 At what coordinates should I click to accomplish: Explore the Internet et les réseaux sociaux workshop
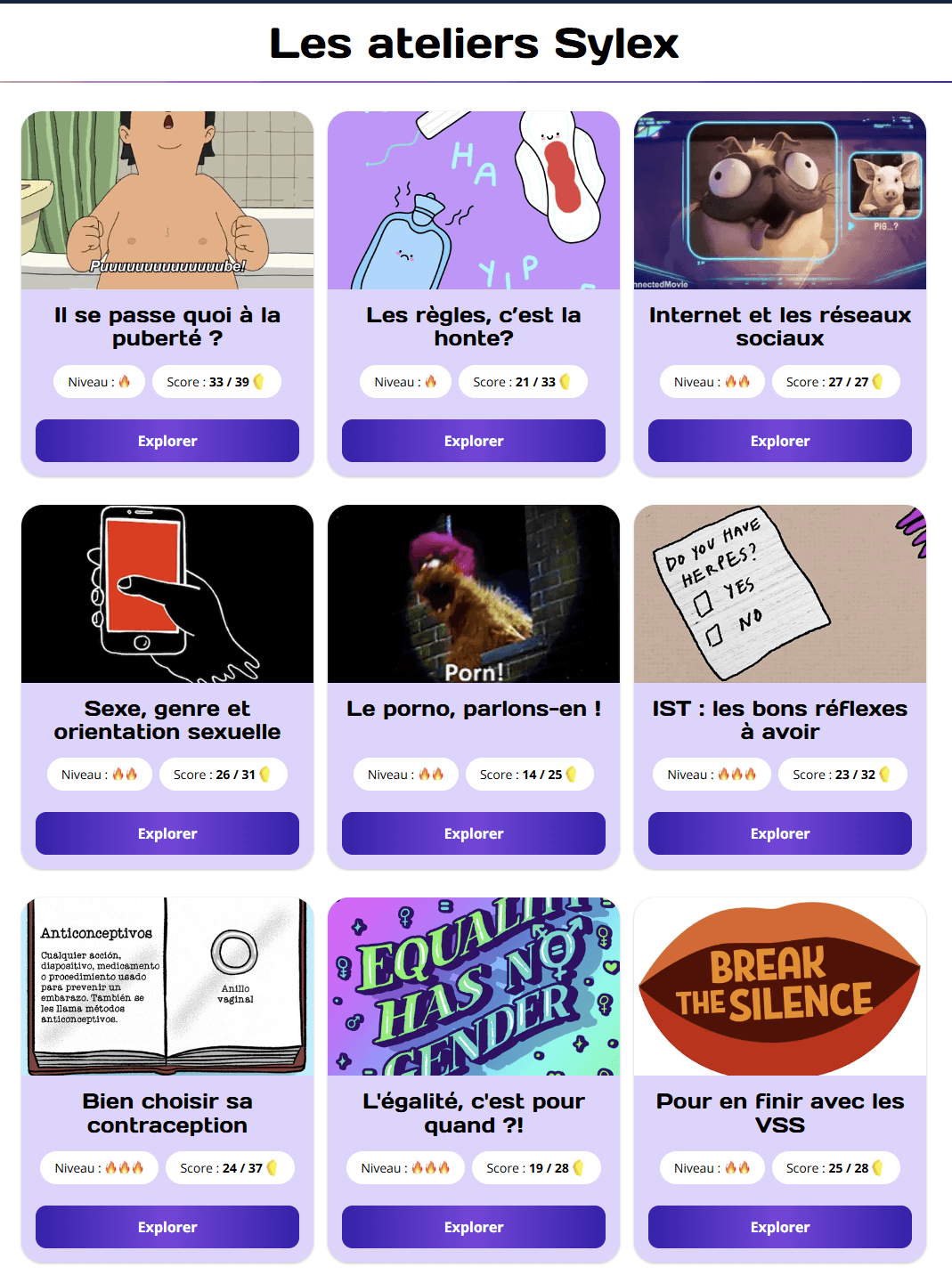(x=779, y=441)
